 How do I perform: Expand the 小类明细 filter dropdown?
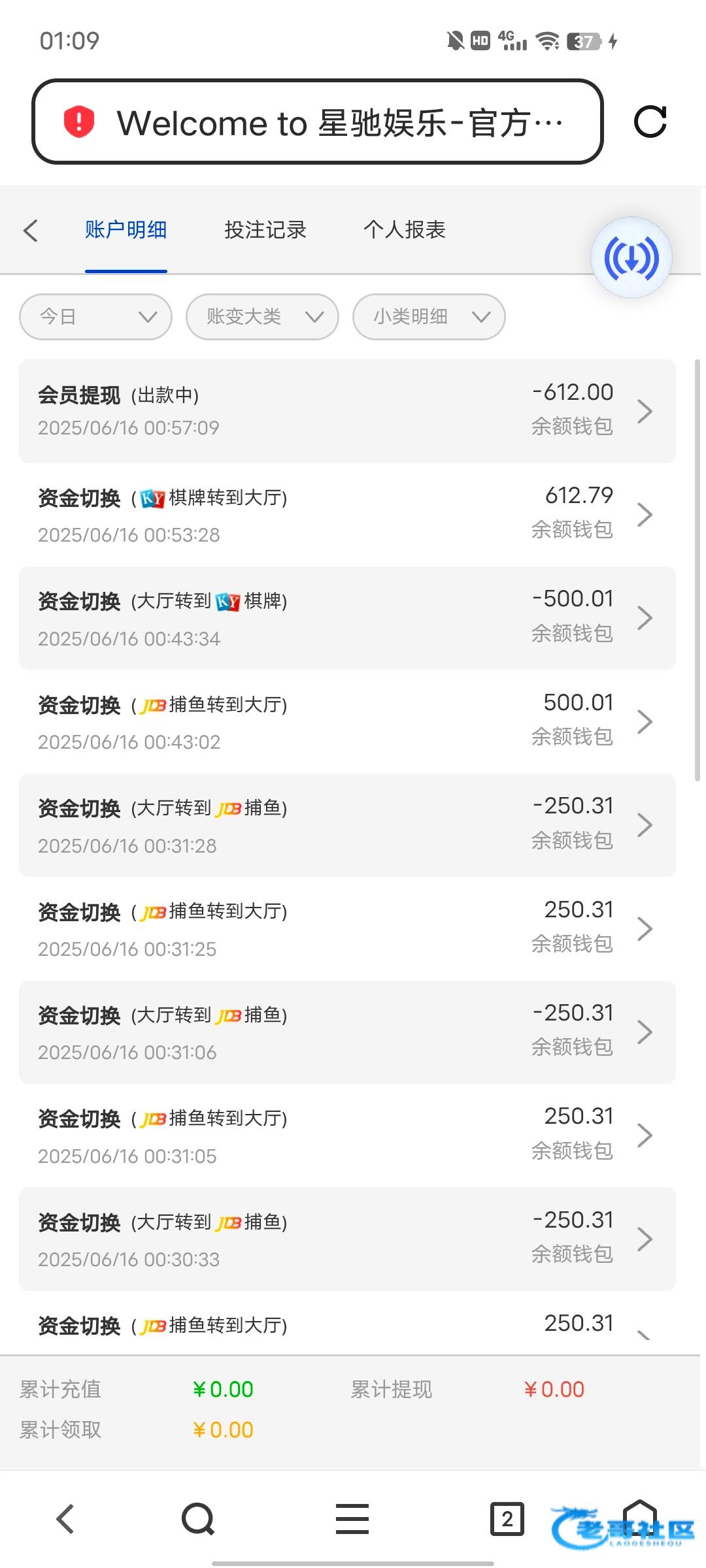click(429, 317)
